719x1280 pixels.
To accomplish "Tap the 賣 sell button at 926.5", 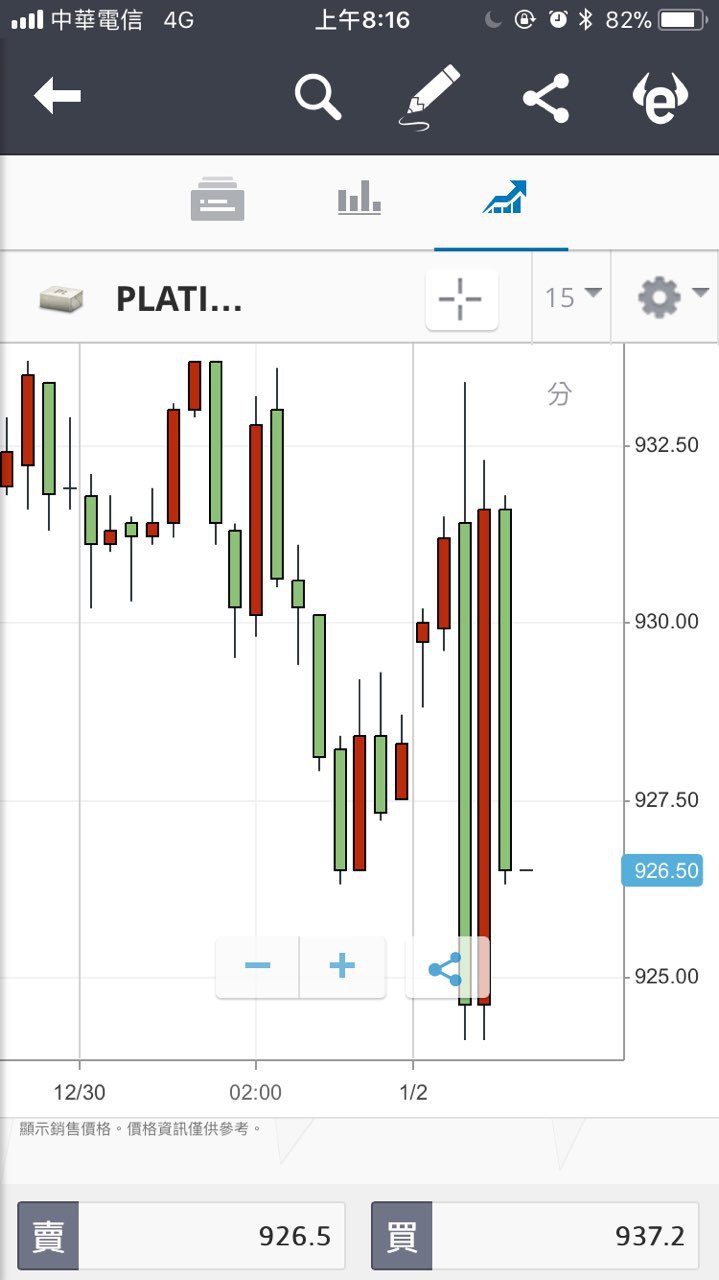I will pyautogui.click(x=181, y=1236).
